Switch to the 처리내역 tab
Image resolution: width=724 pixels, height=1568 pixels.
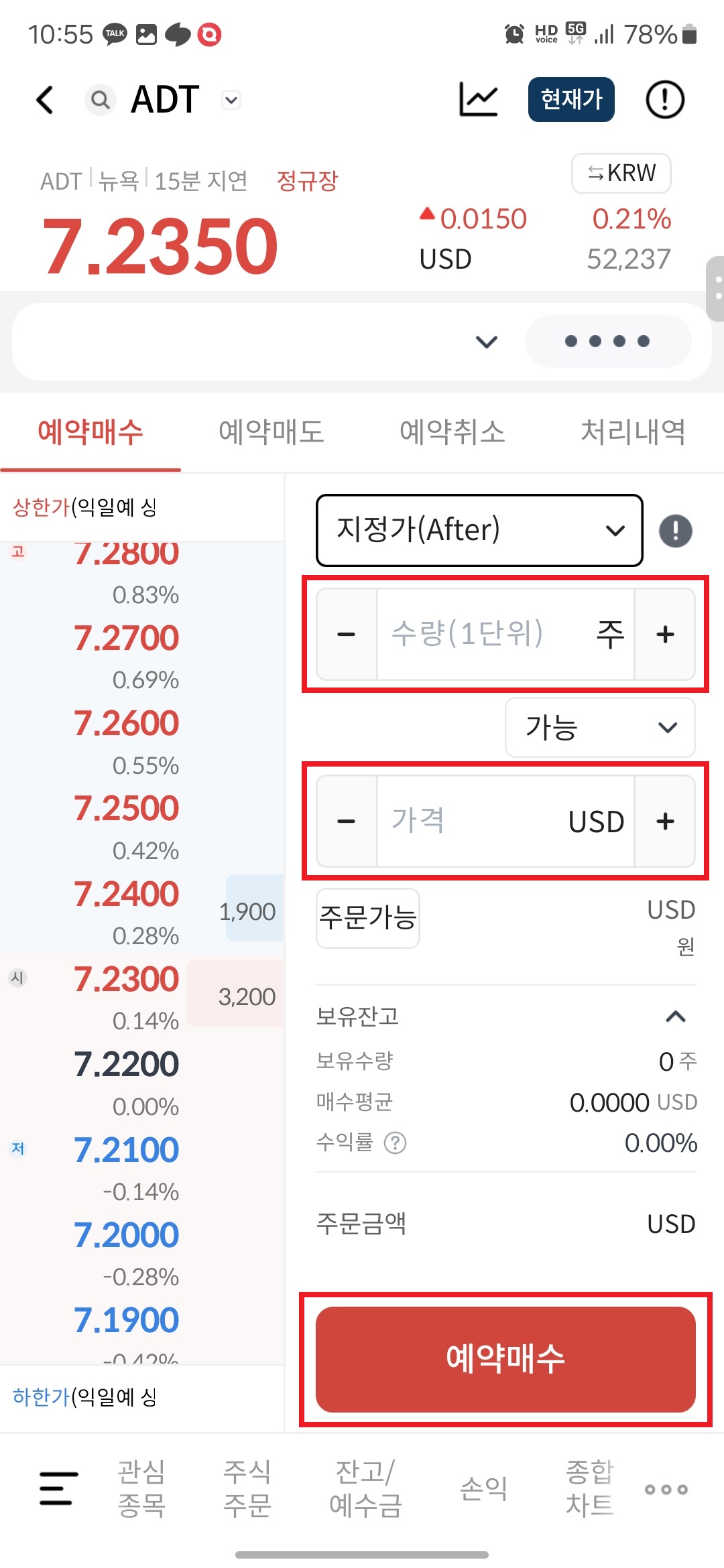(x=633, y=432)
